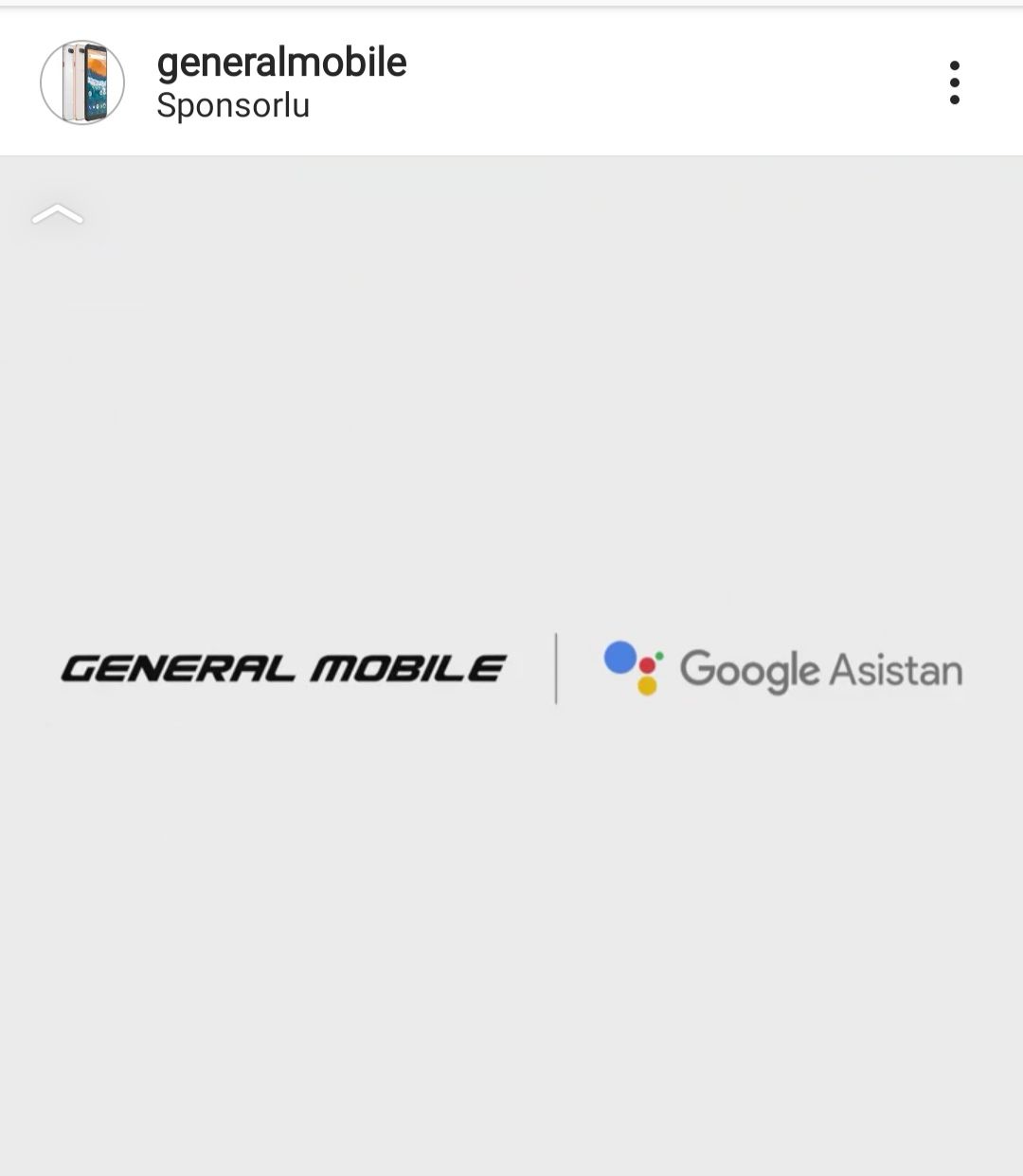This screenshot has width=1023, height=1176.
Task: Tap the upward chevron on the ad
Action: (58, 215)
